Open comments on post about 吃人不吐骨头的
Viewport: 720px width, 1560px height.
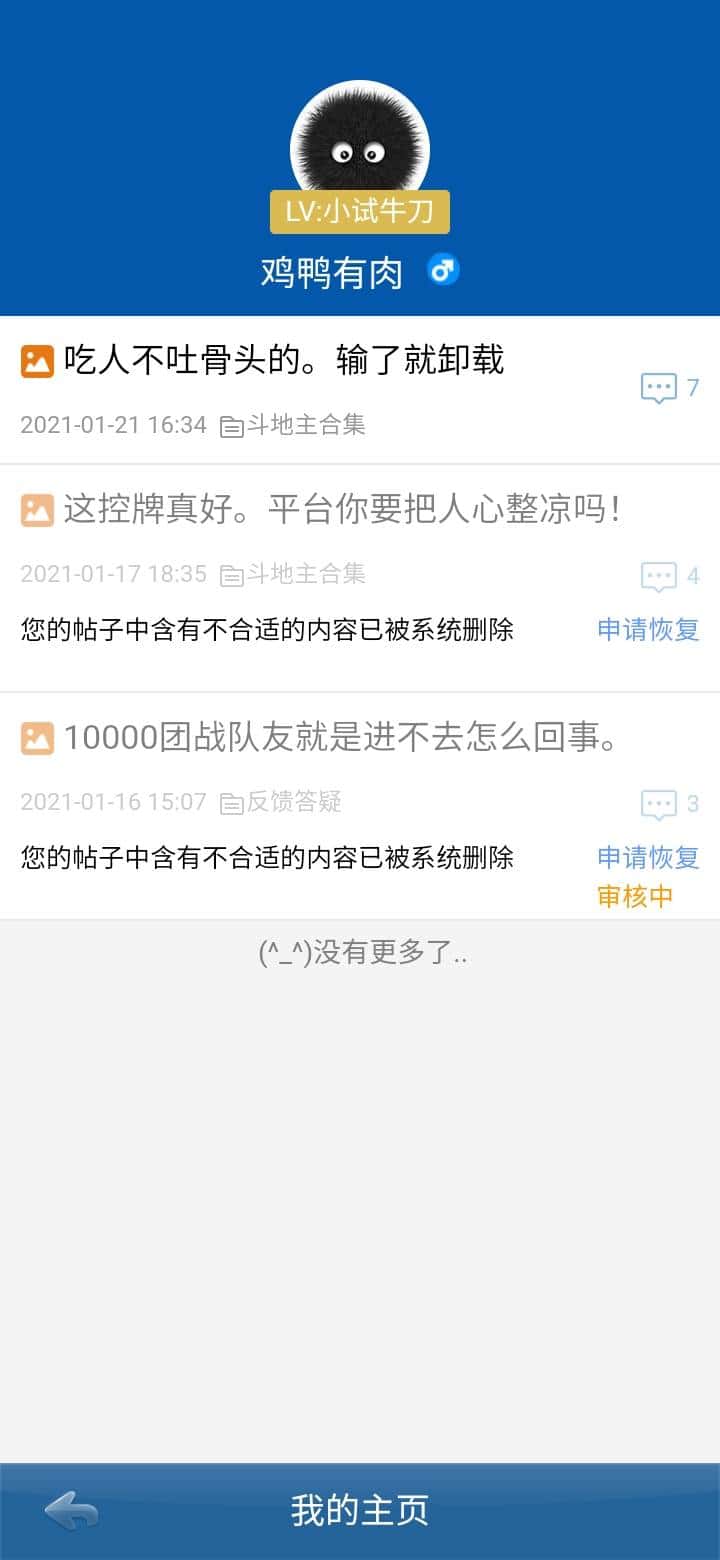pos(660,388)
